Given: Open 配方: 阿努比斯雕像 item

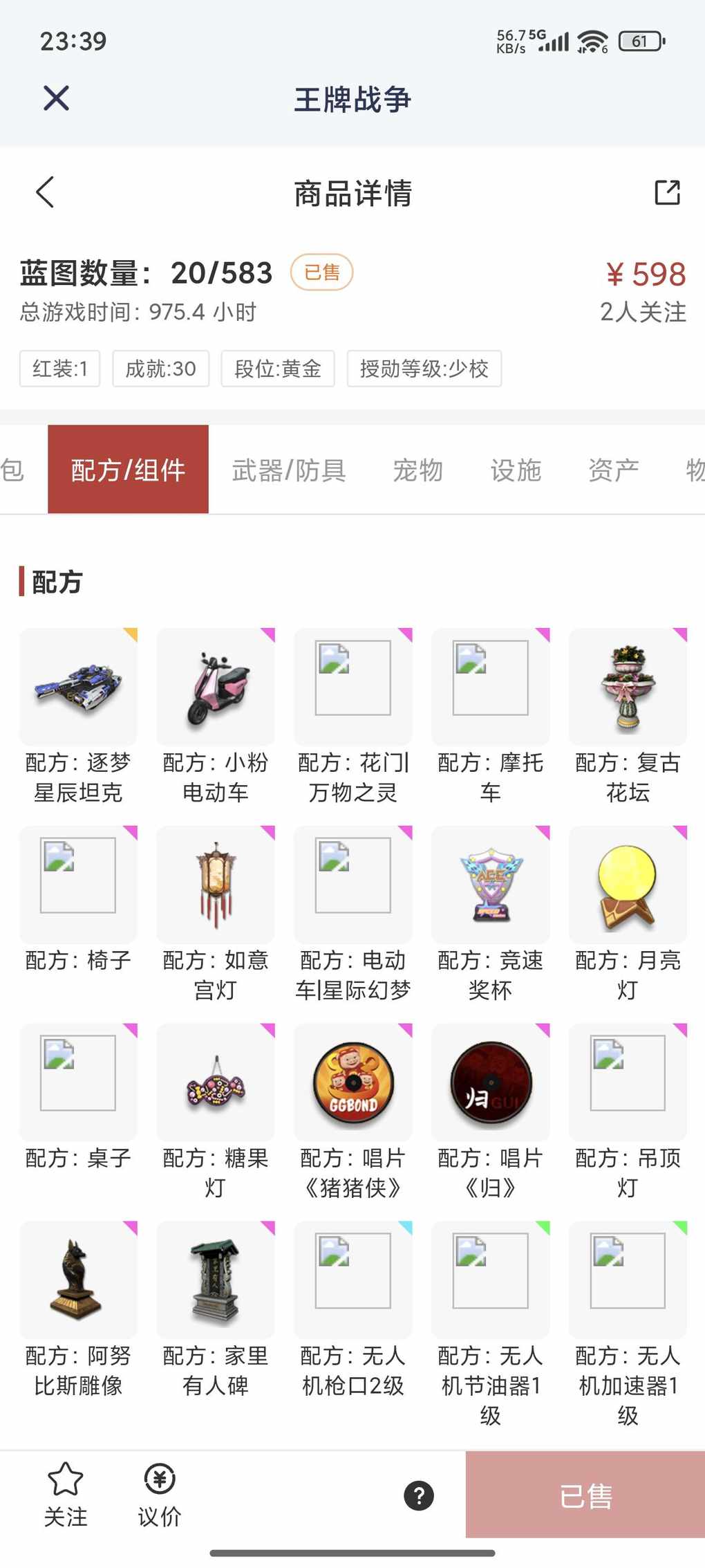Looking at the screenshot, I should click(78, 1280).
